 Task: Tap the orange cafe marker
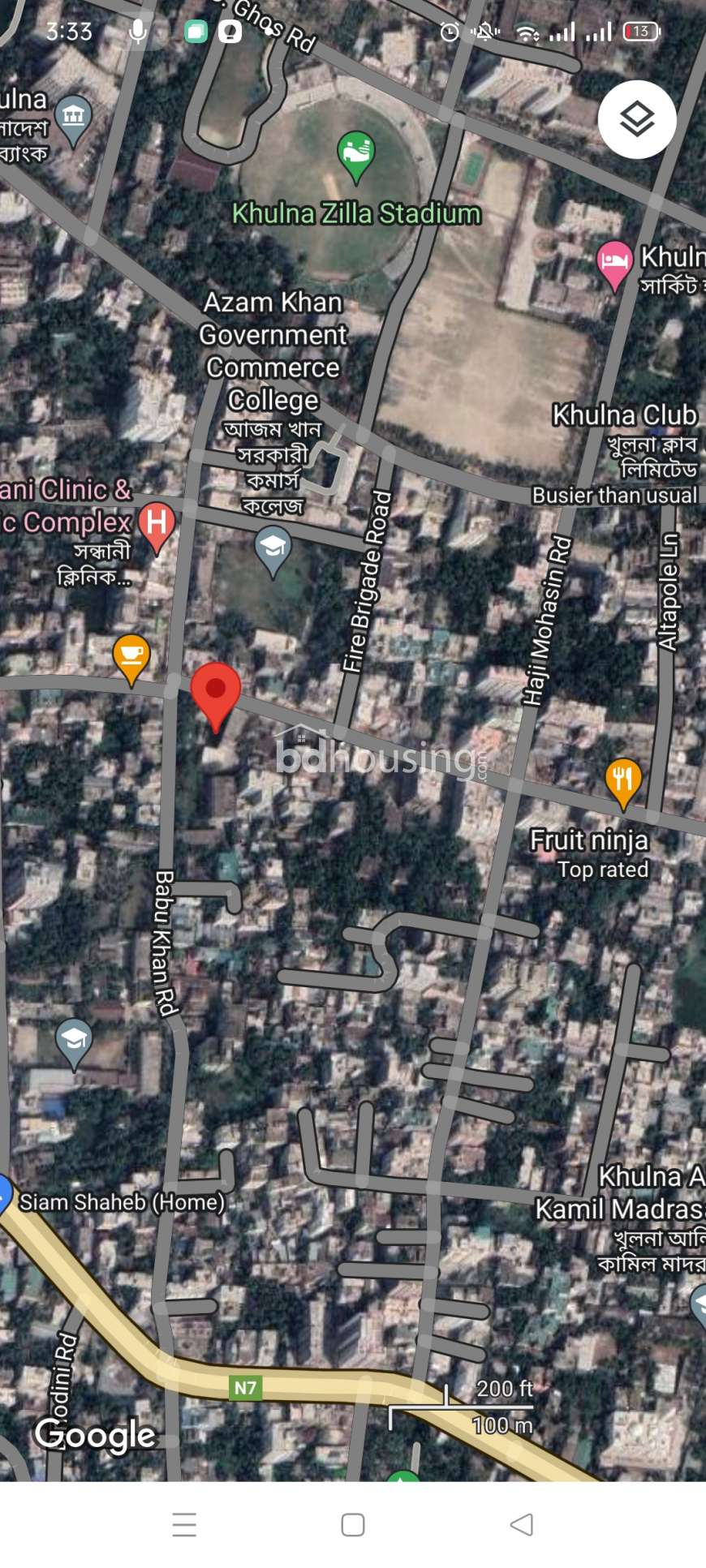coord(131,659)
